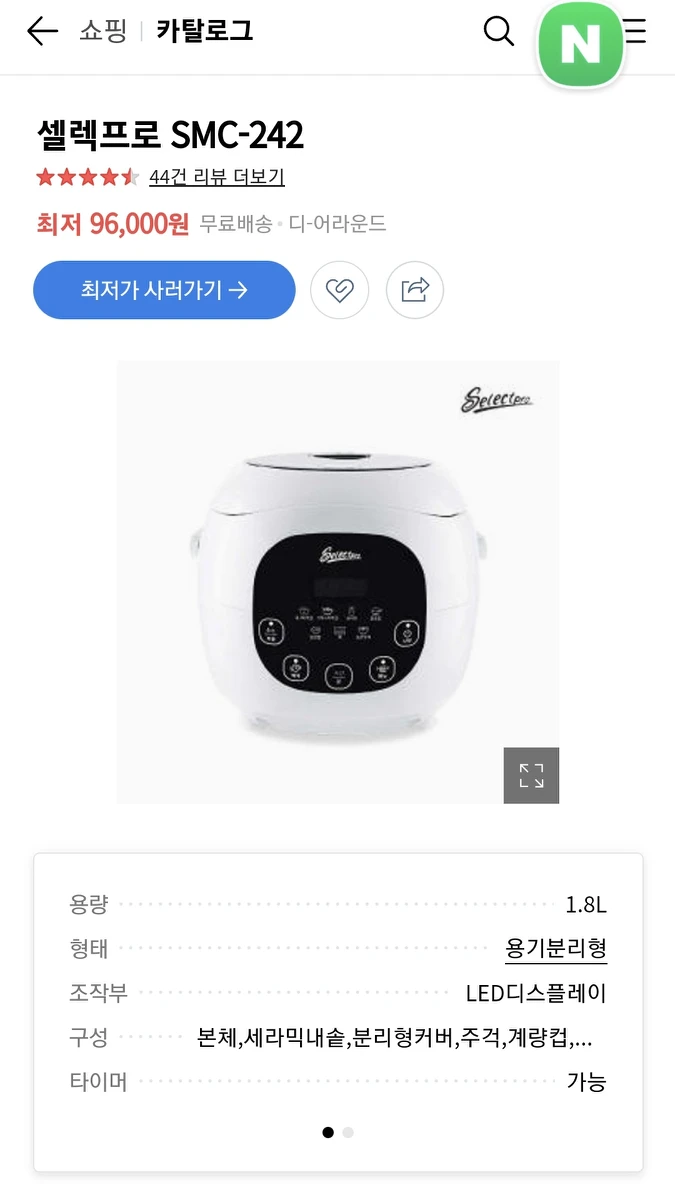675x1204 pixels.
Task: Go back with the arrow icon
Action: [x=43, y=32]
